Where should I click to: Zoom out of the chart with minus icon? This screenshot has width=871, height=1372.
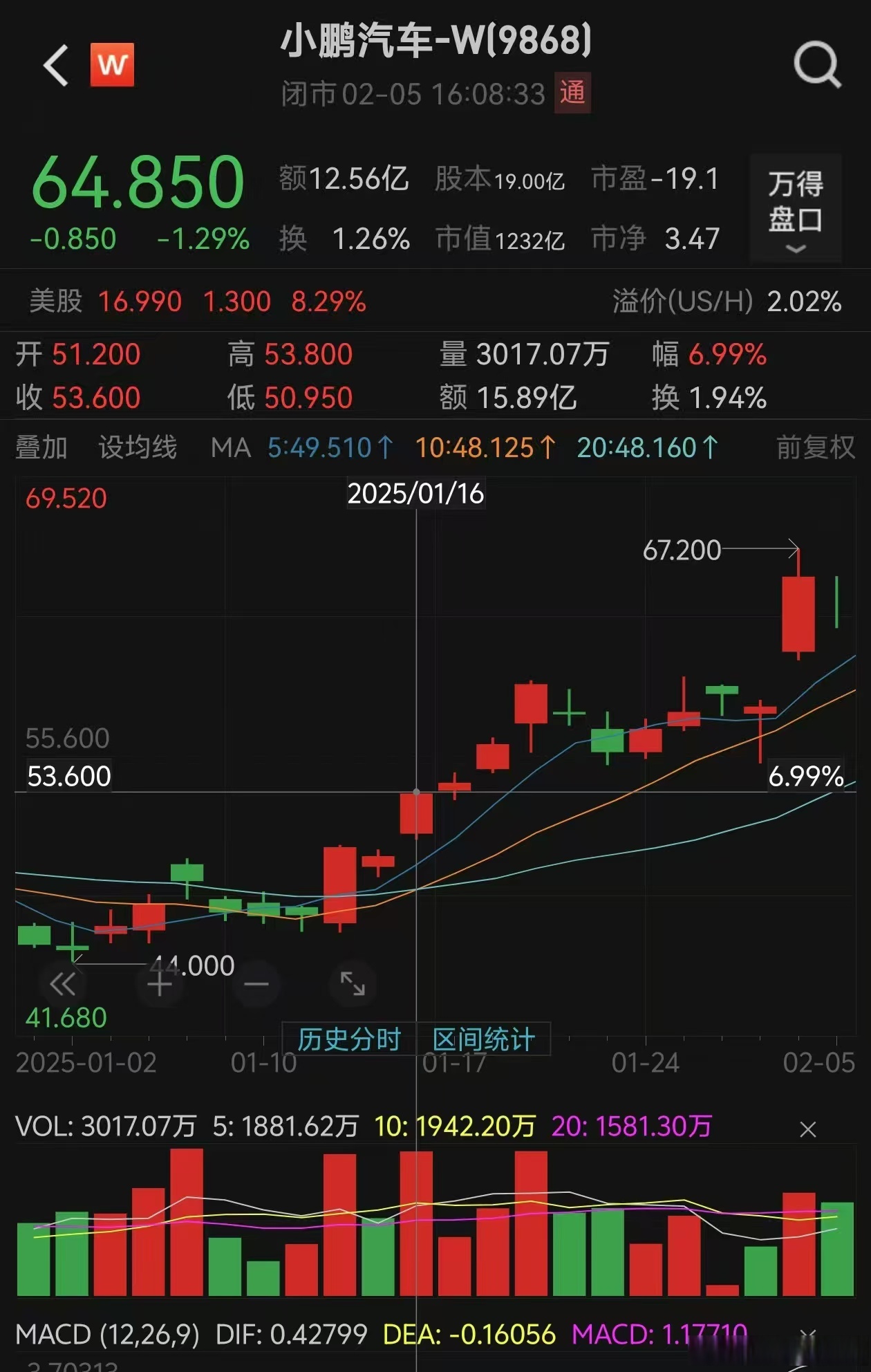(256, 983)
